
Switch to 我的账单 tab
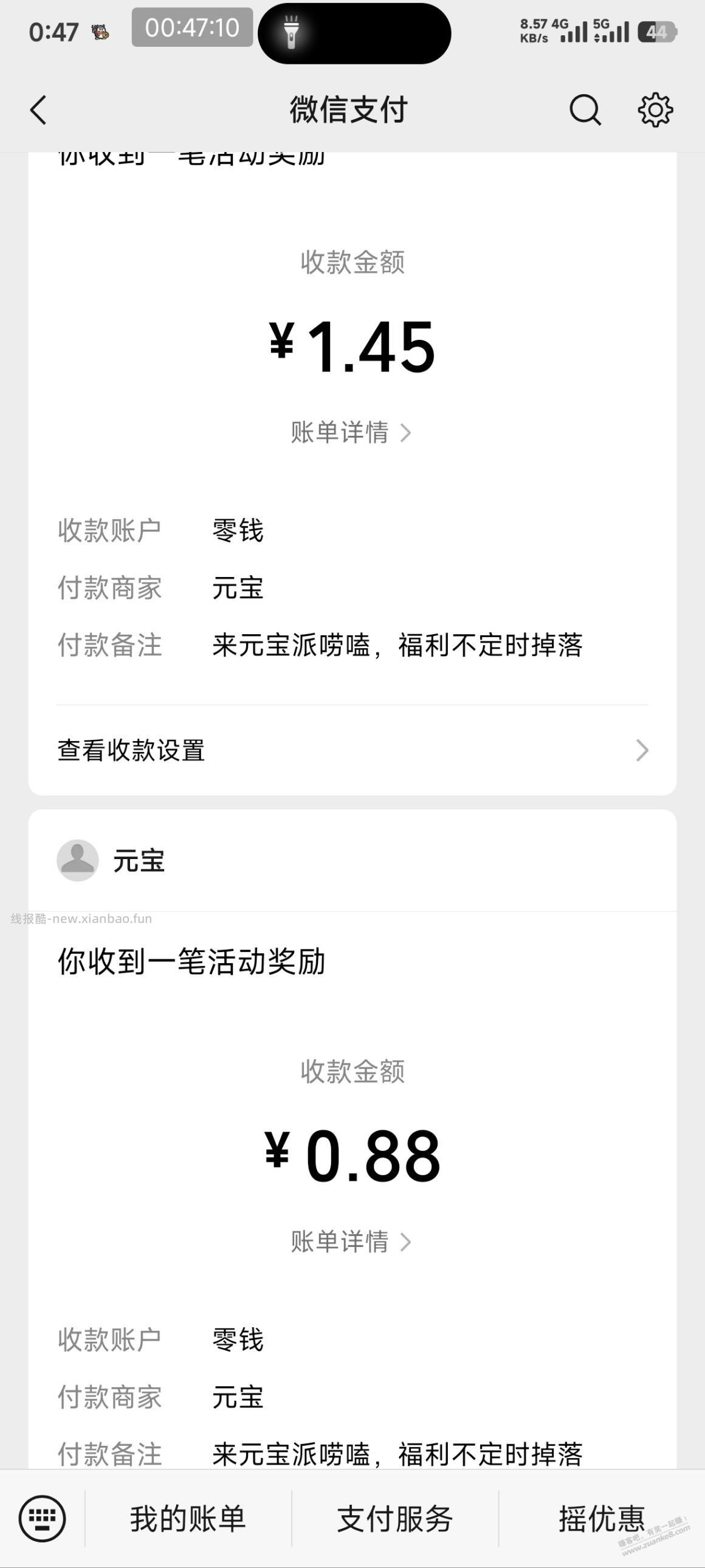[187, 1518]
